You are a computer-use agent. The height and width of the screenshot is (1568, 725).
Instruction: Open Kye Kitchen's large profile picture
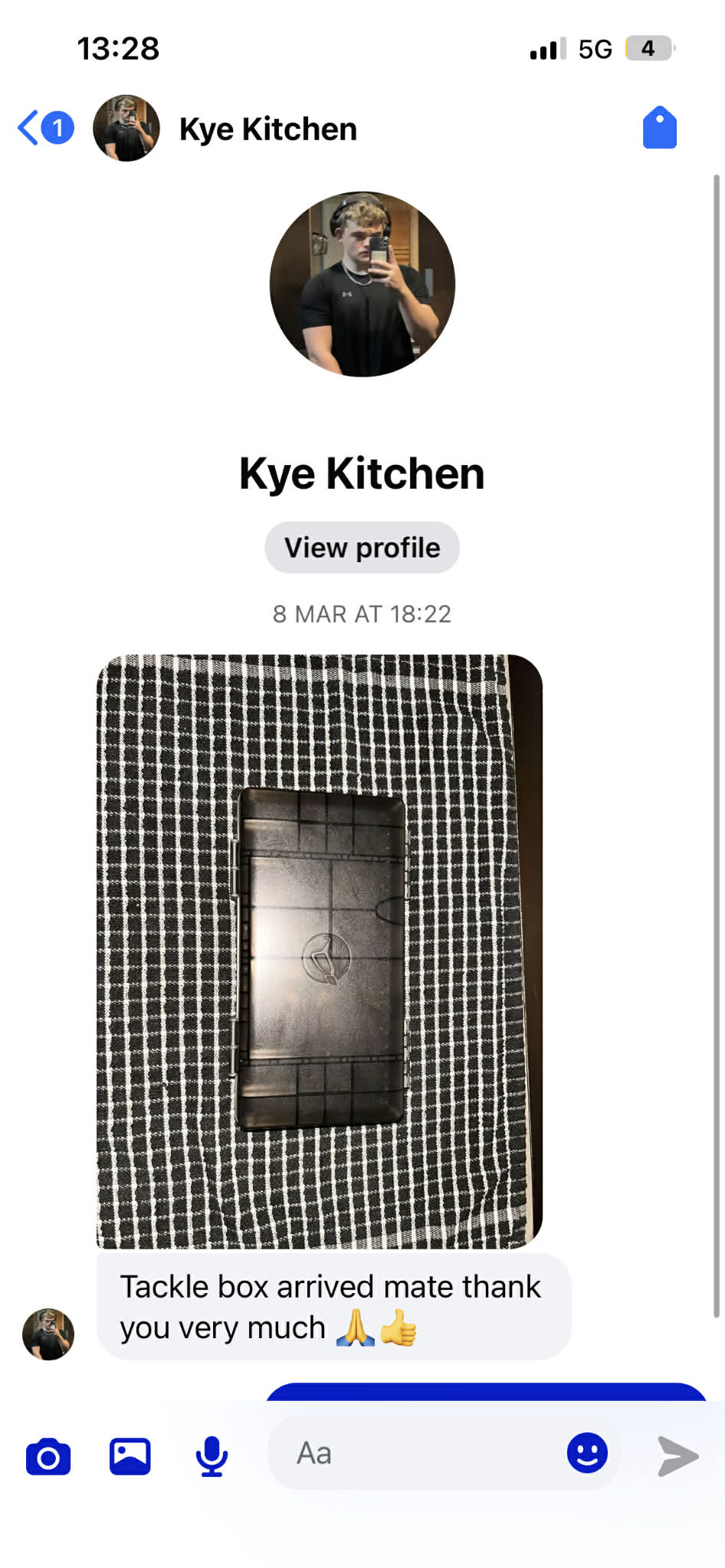tap(362, 284)
